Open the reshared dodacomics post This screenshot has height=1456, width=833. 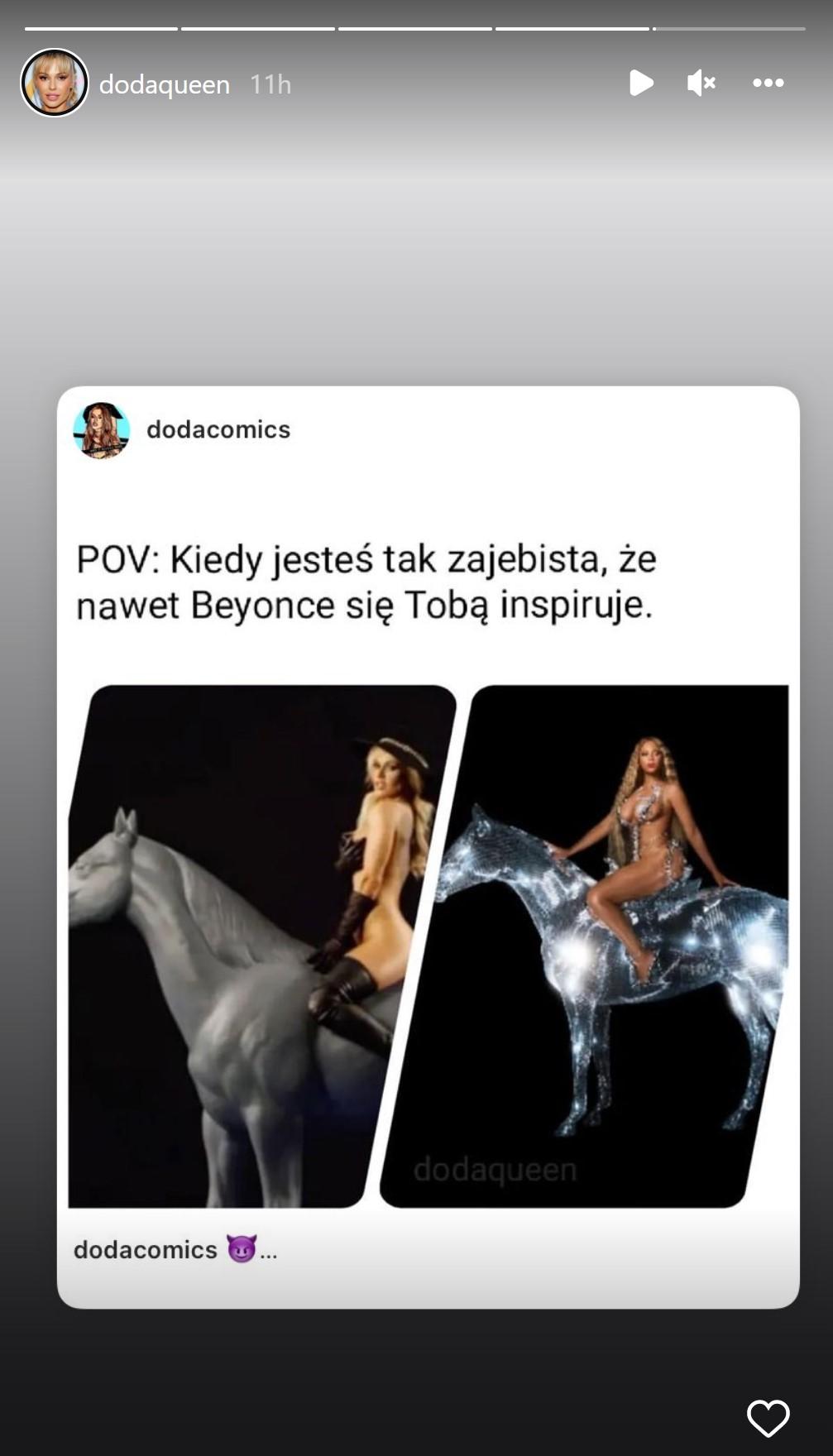(428, 845)
